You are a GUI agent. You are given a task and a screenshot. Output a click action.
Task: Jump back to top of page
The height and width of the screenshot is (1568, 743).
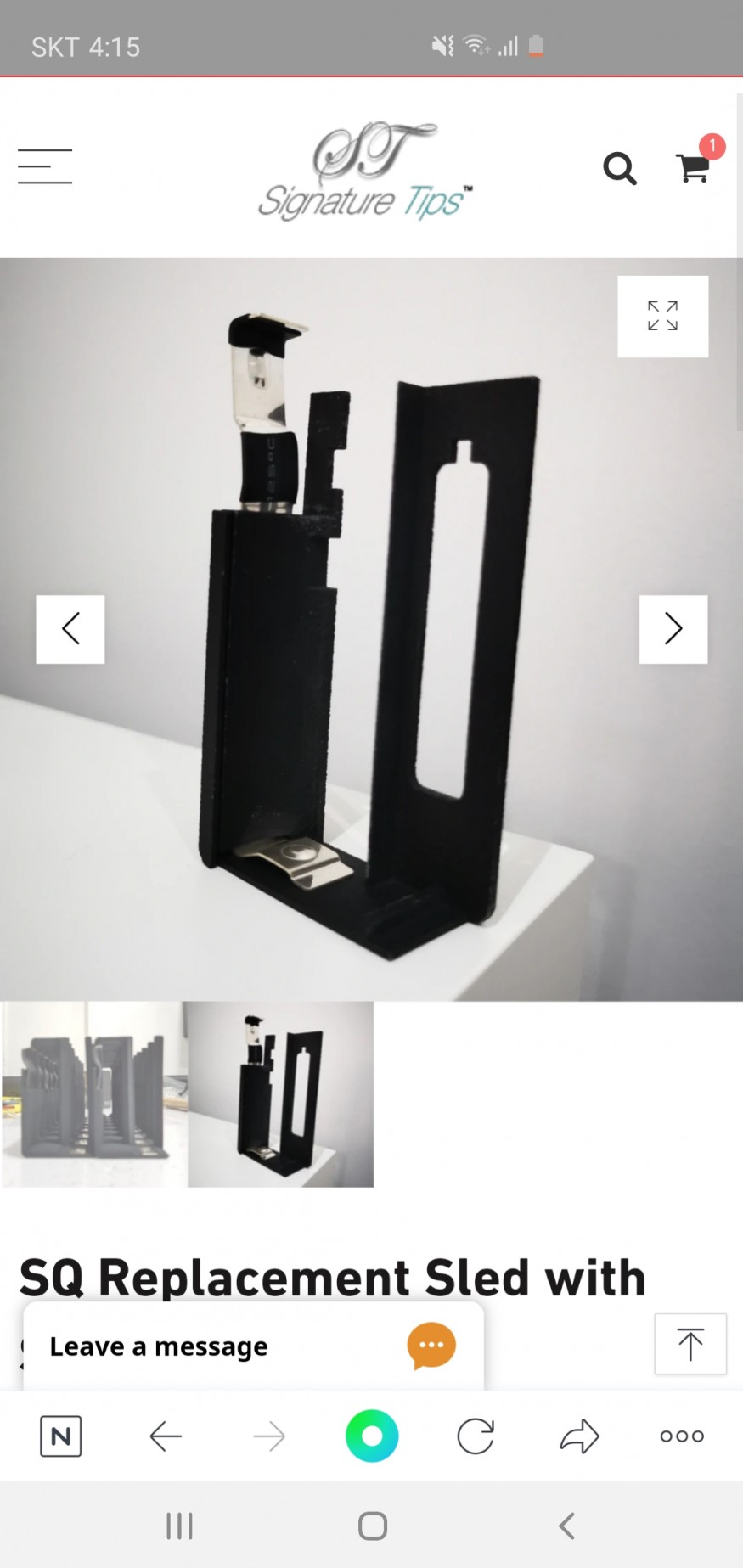690,1344
